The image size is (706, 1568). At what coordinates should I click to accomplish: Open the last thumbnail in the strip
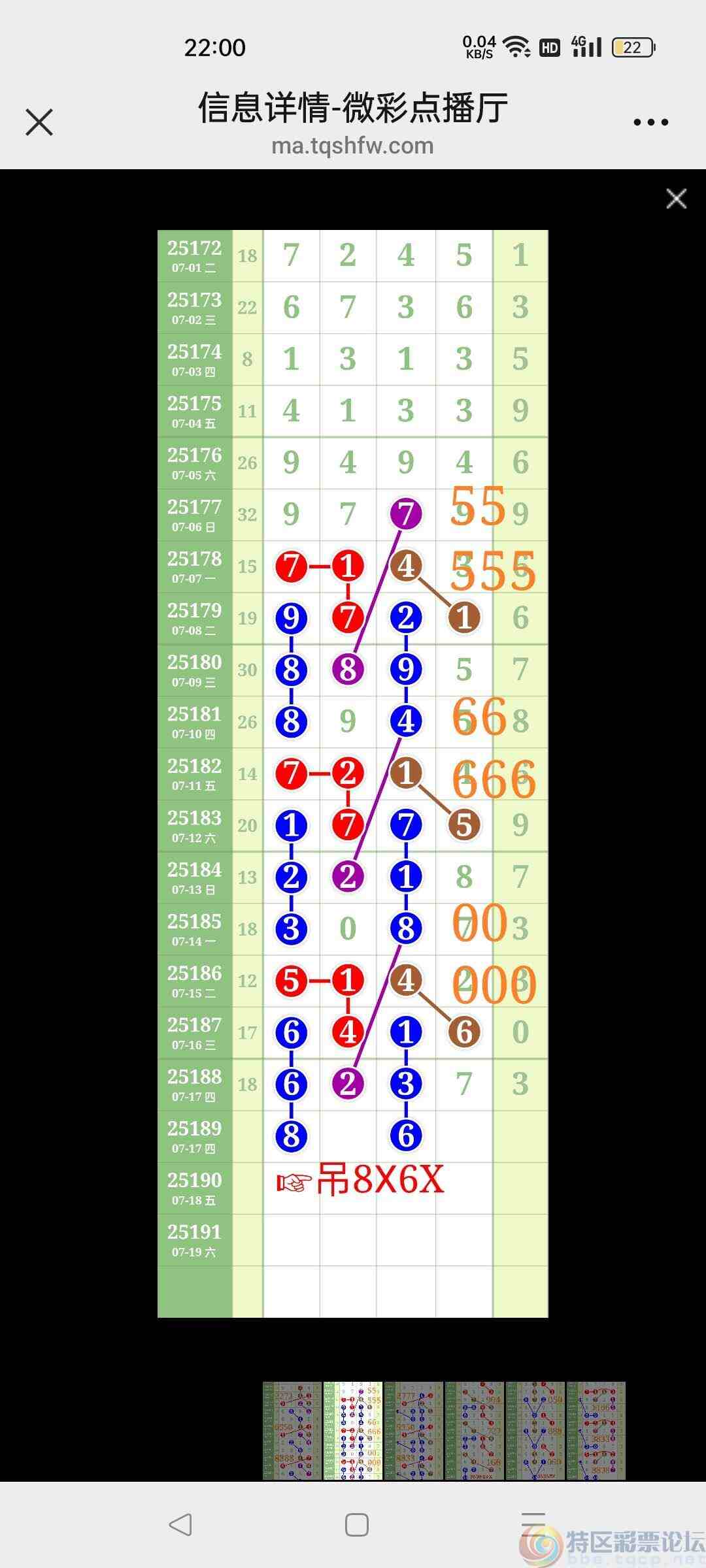click(596, 1431)
